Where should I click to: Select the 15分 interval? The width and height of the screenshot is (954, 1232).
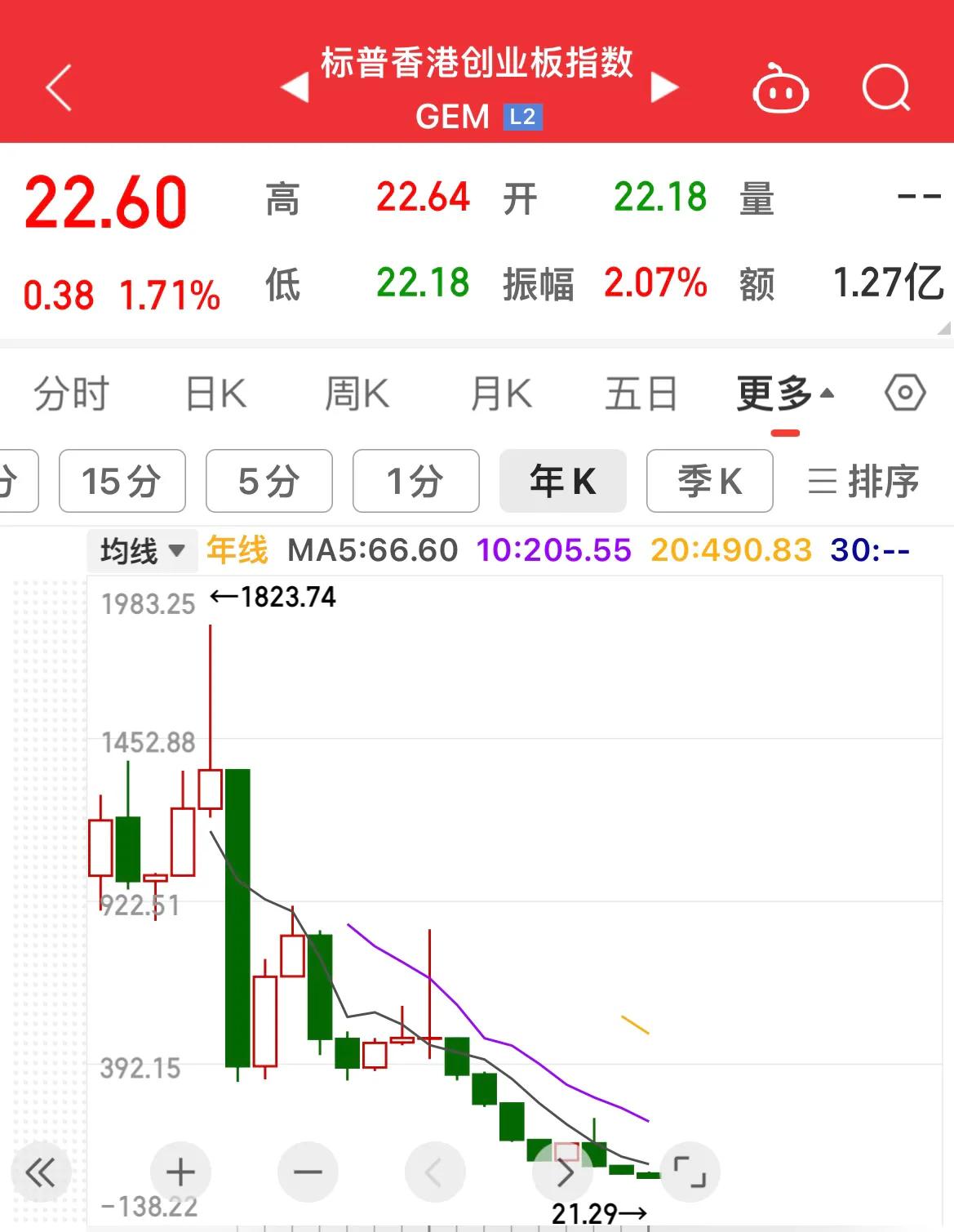122,482
